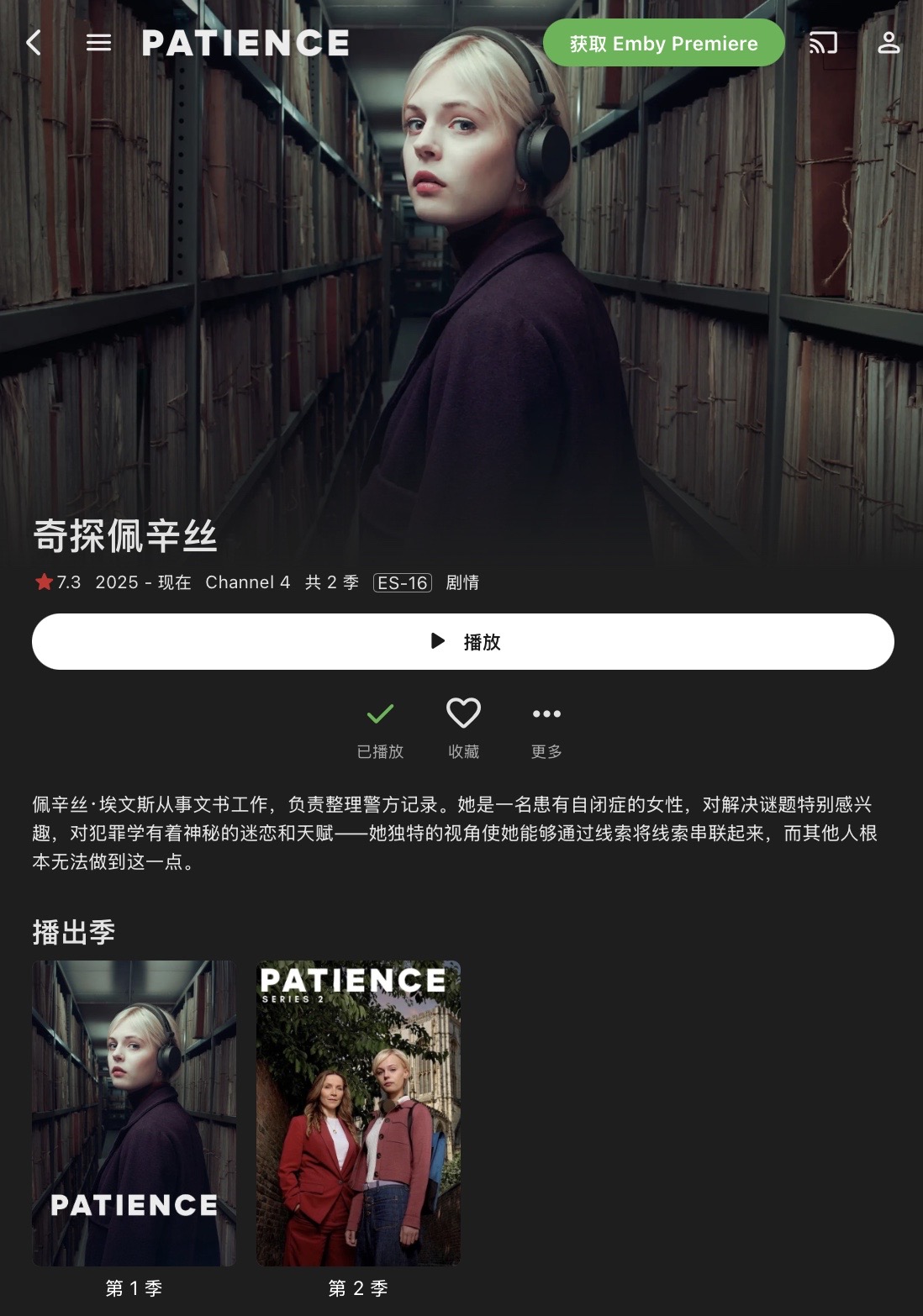
Task: Open the cast to device icon
Action: tap(823, 43)
